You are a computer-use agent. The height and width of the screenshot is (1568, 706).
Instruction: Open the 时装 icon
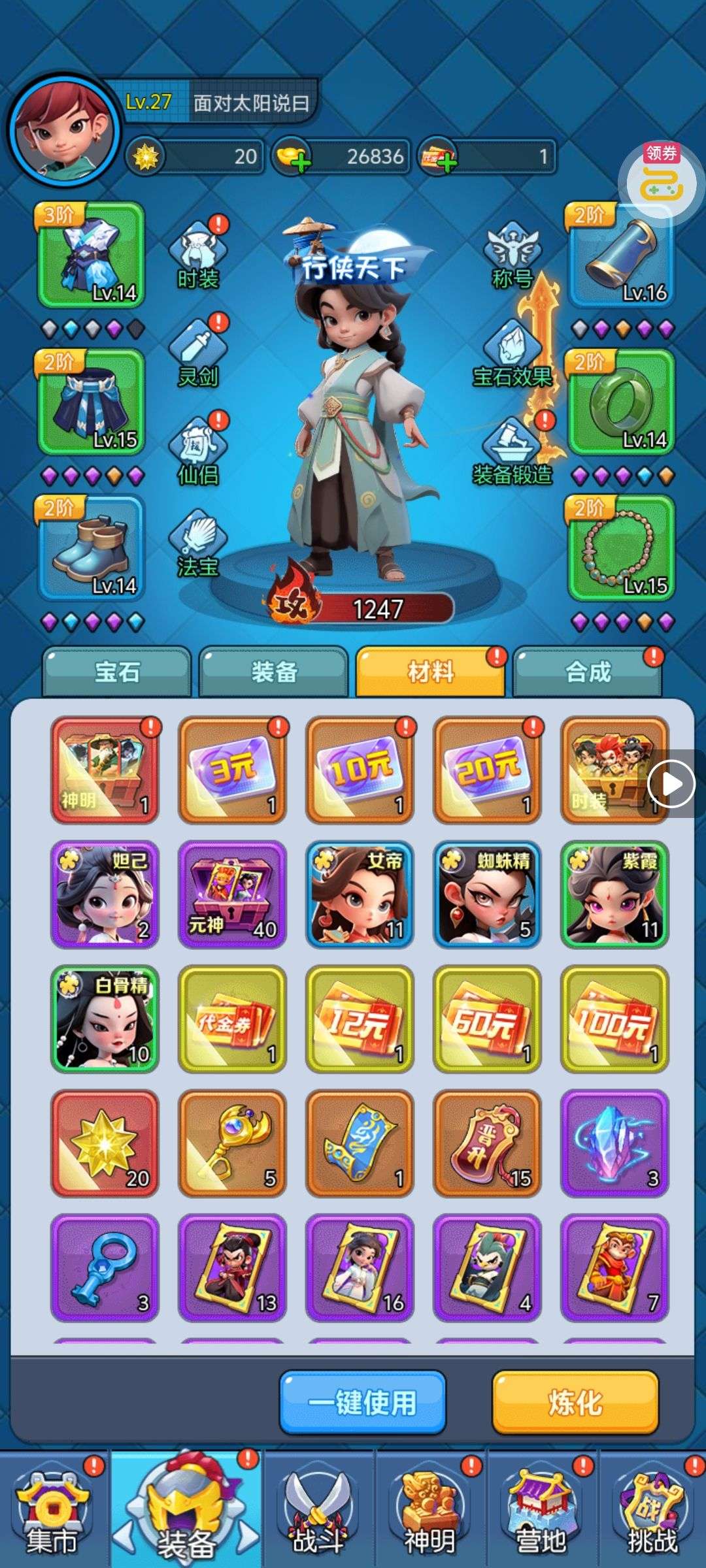[x=198, y=256]
